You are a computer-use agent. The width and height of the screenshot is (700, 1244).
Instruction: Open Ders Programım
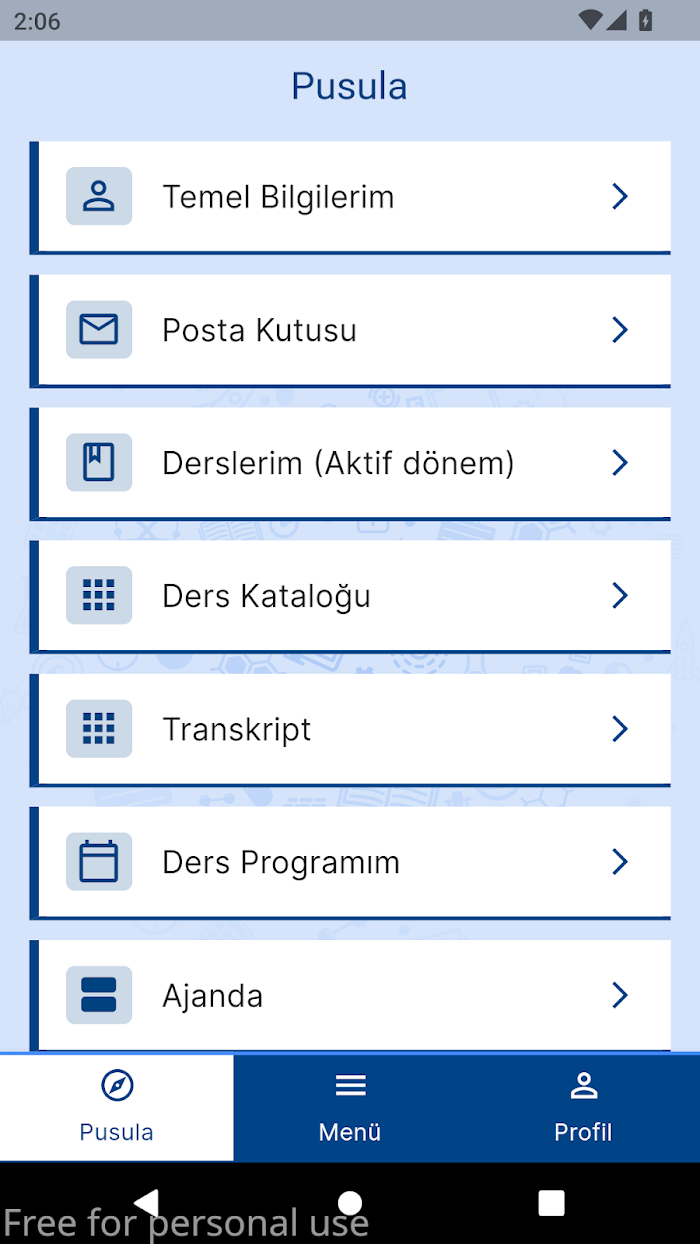pyautogui.click(x=350, y=862)
